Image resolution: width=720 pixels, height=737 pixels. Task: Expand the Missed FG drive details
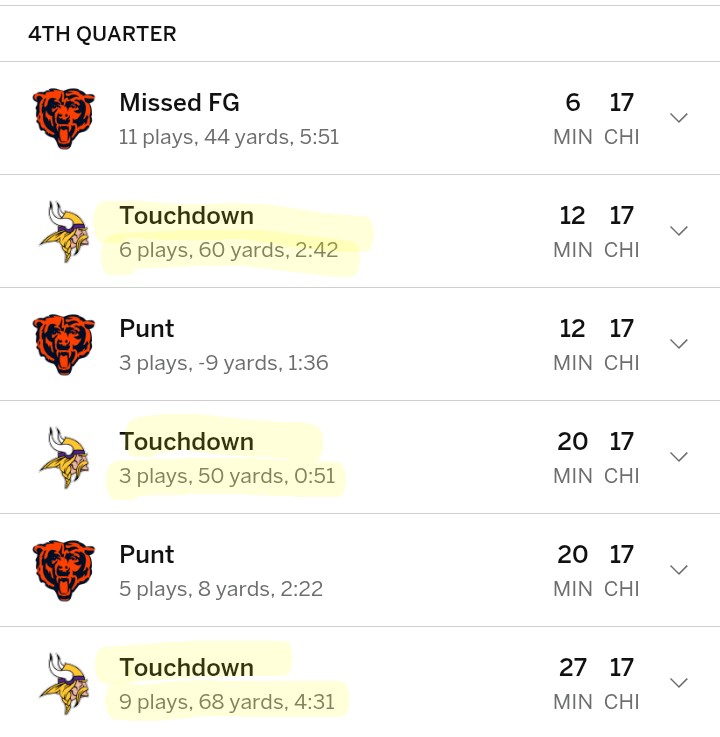point(679,118)
